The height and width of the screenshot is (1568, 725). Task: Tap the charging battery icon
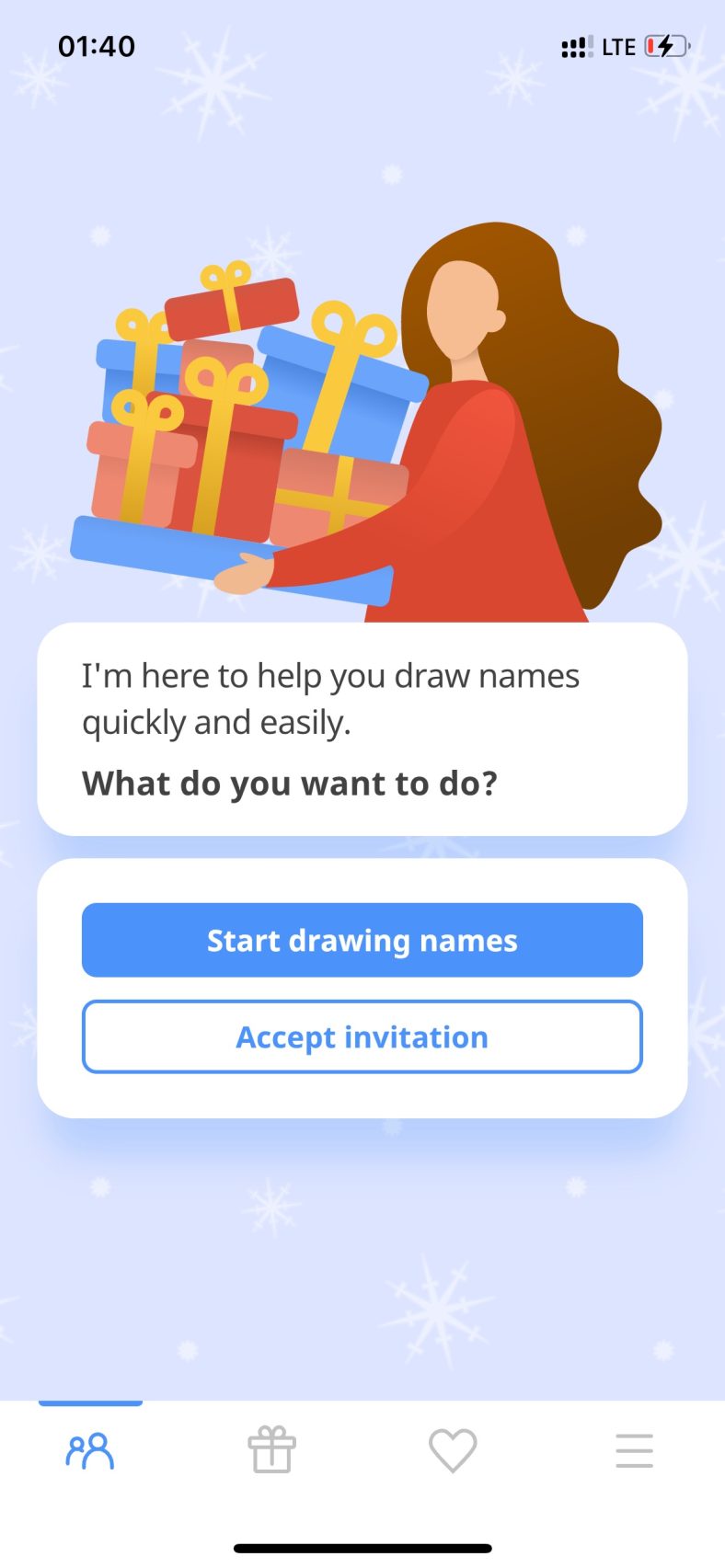[664, 45]
